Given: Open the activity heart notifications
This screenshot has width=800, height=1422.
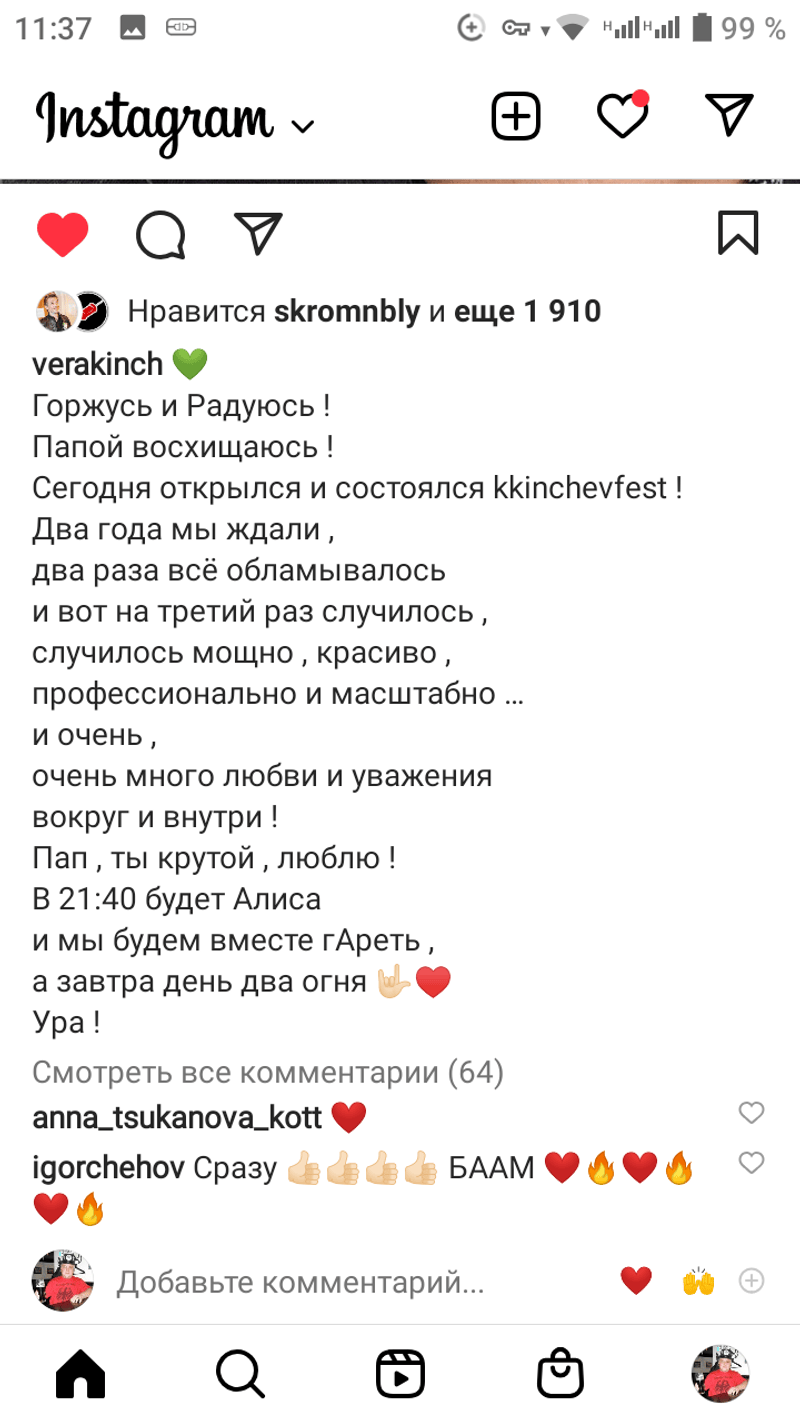Looking at the screenshot, I should point(623,116).
